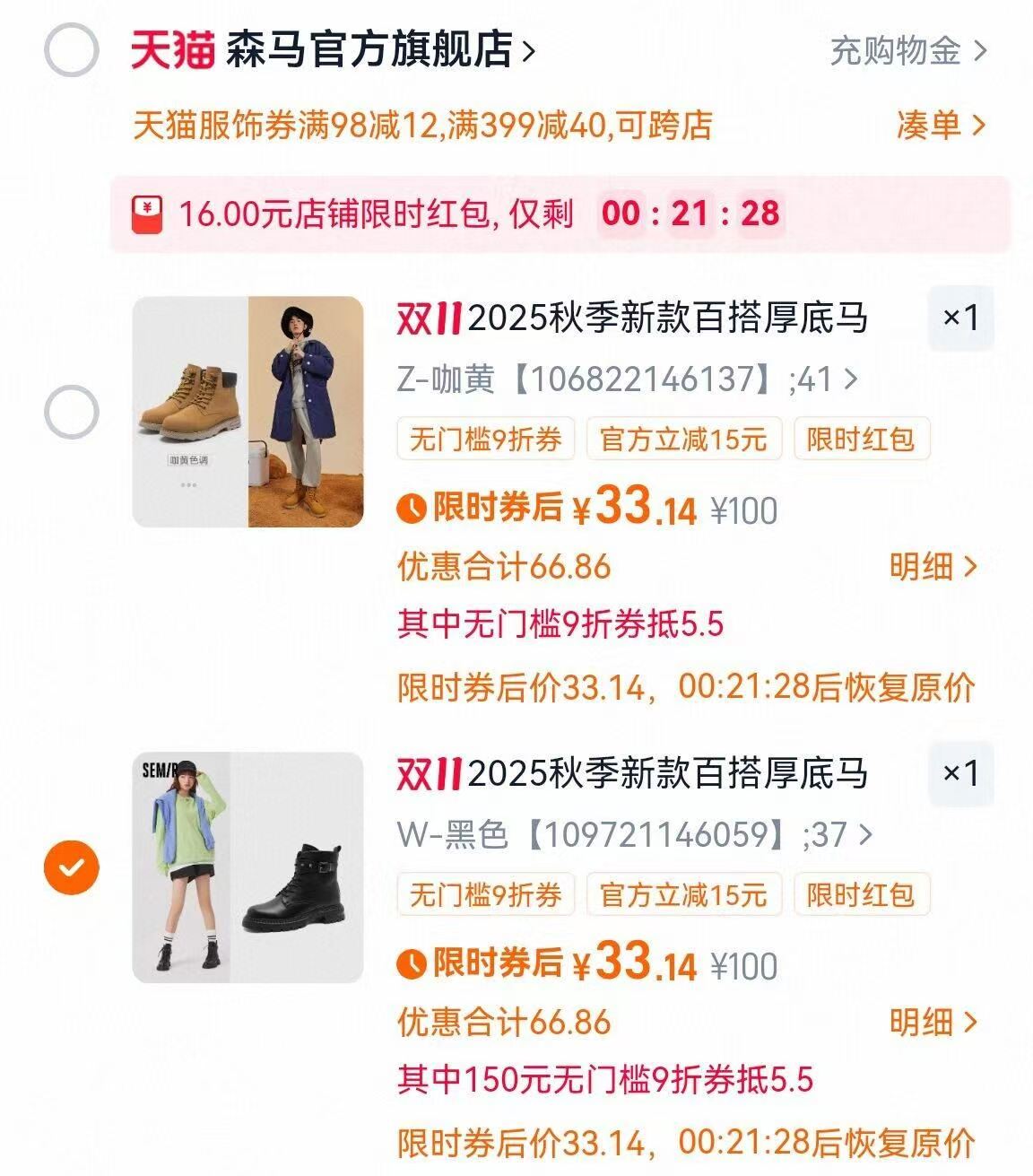This screenshot has width=1033, height=1176.
Task: Open 明细 details for the first item
Action: point(926,568)
